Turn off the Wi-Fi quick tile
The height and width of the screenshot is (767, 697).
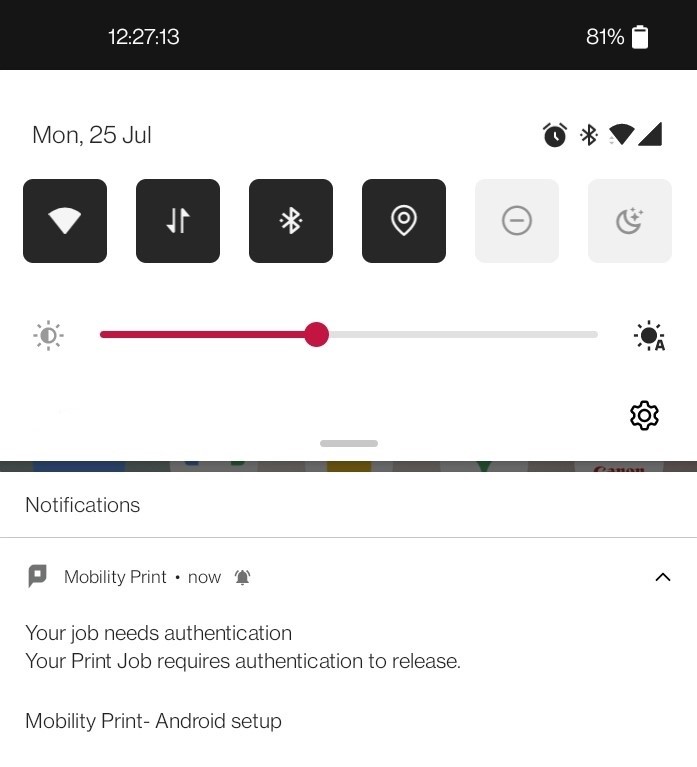(x=65, y=221)
